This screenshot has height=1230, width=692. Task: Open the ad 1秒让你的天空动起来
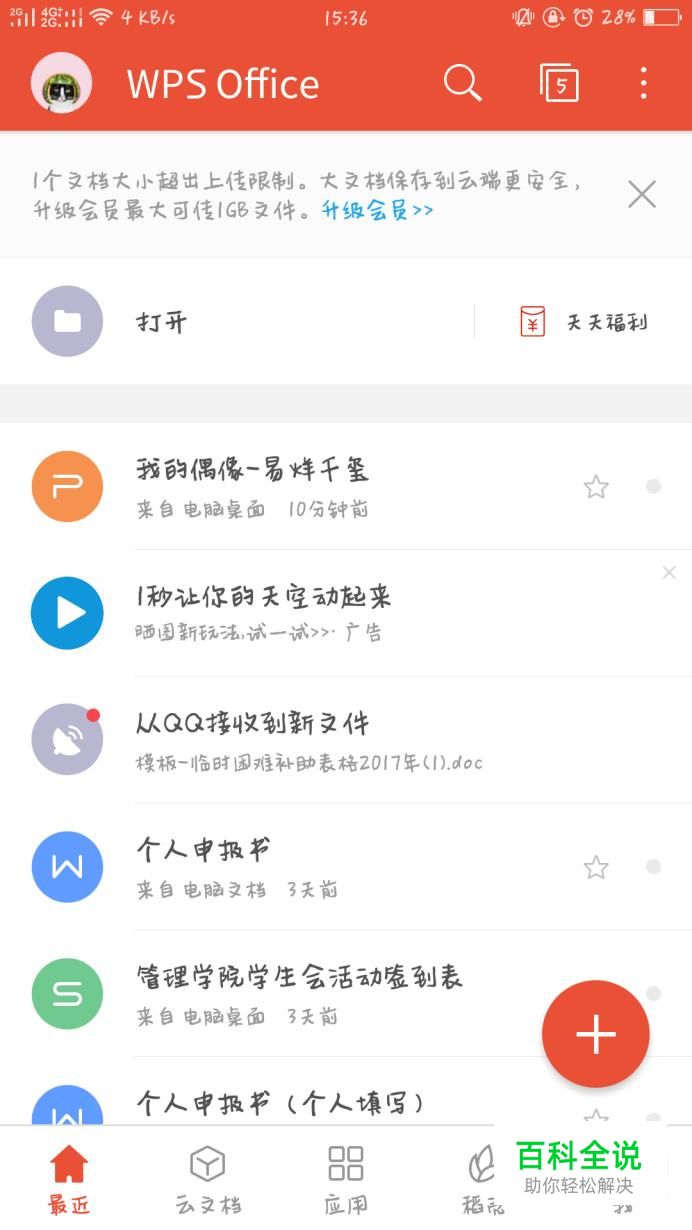pyautogui.click(x=262, y=612)
